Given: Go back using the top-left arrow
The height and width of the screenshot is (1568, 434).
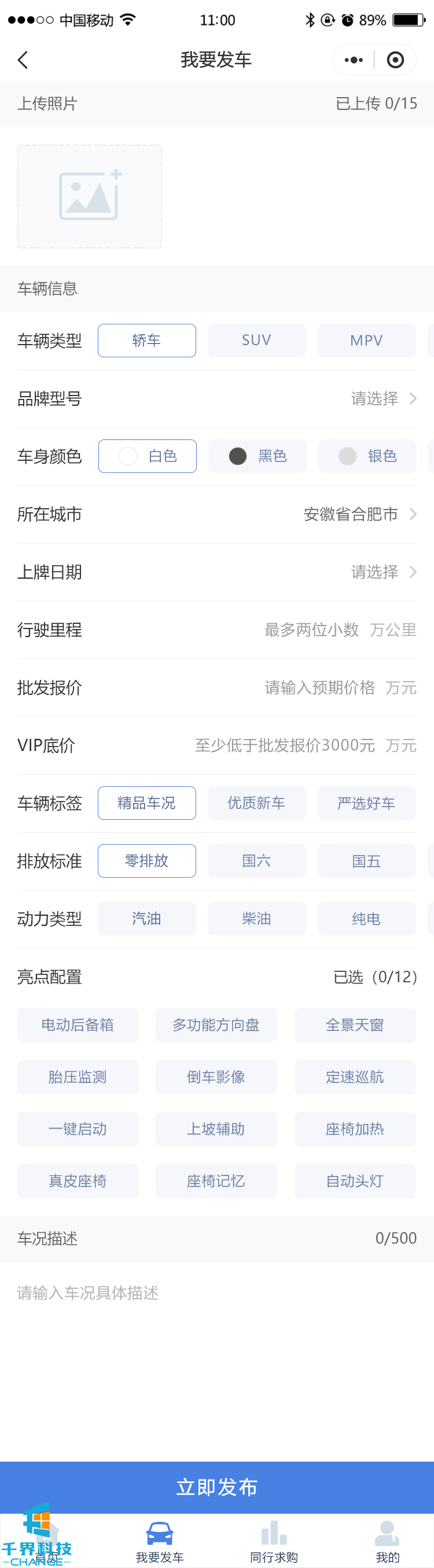Looking at the screenshot, I should (x=23, y=60).
